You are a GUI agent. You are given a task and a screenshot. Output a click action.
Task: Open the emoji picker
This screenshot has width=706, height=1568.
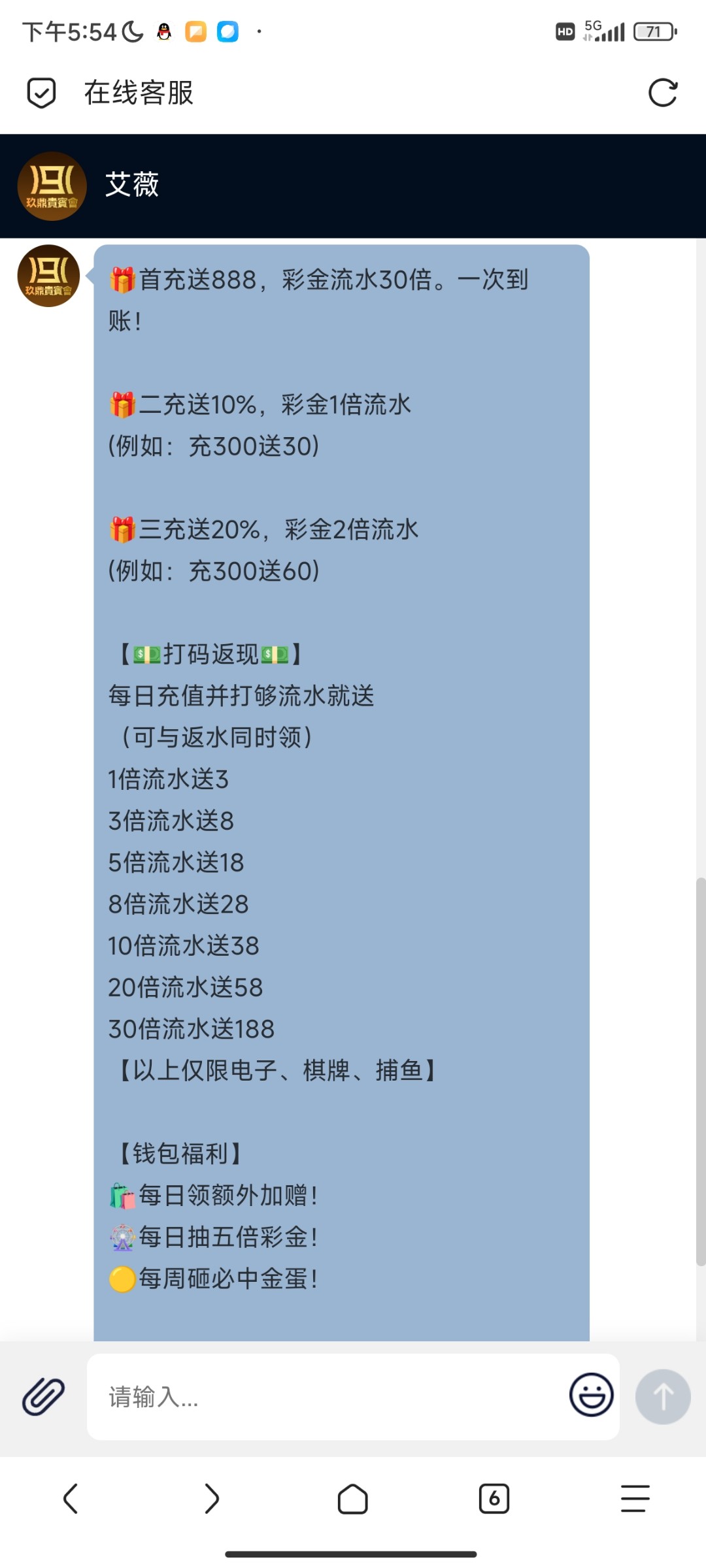point(591,1395)
